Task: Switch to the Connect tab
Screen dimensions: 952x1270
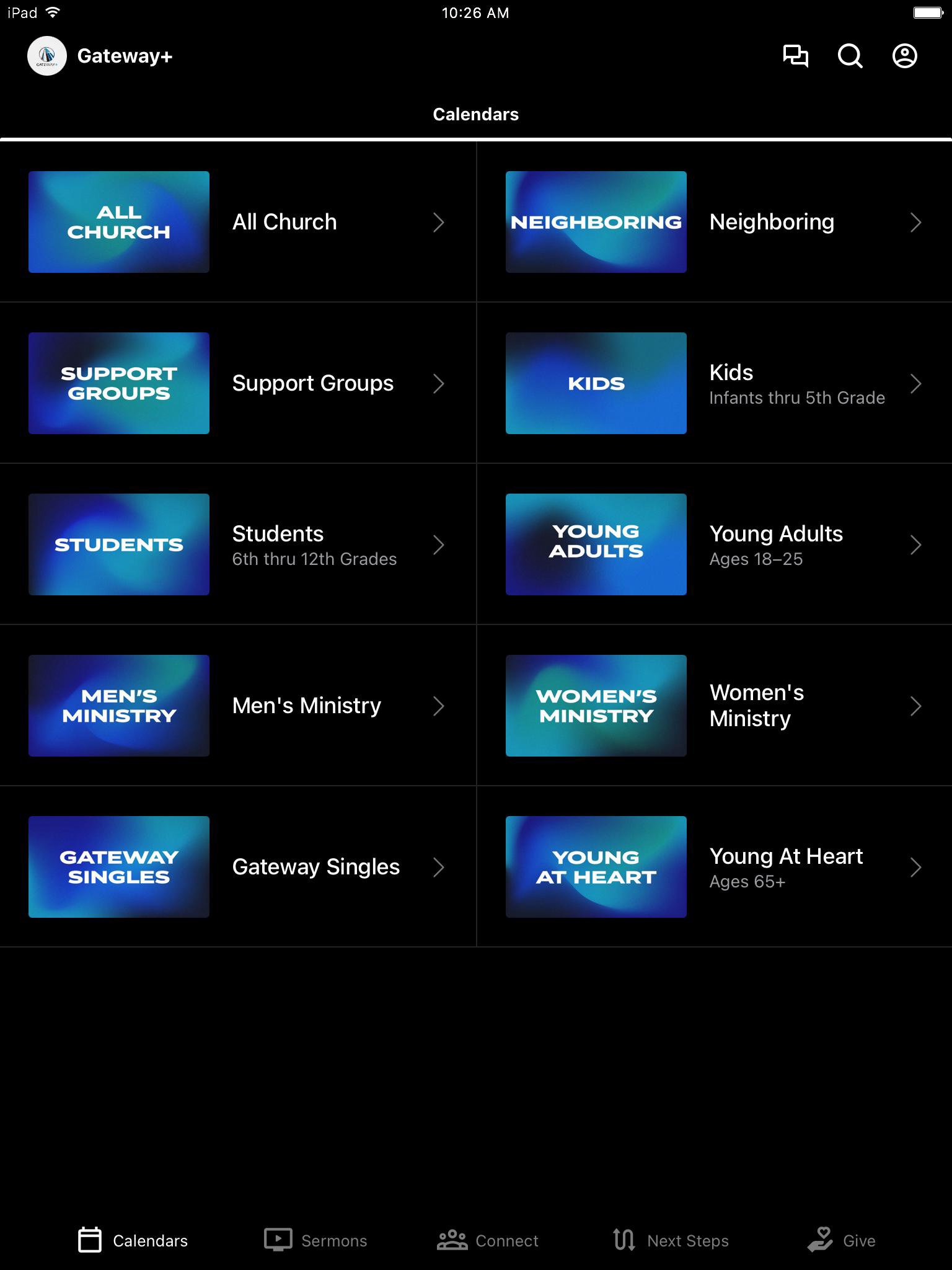Action: click(488, 1240)
